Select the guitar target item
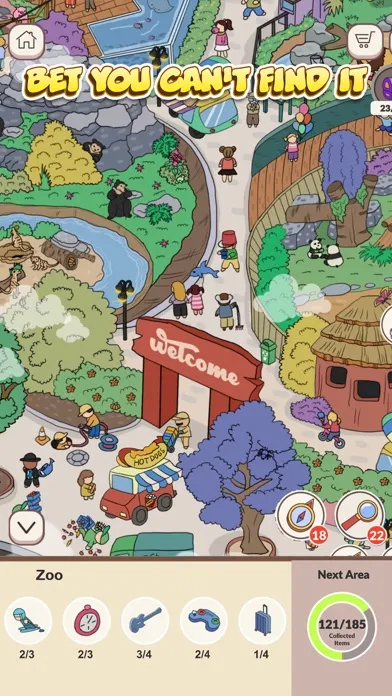The height and width of the screenshot is (696, 392). [x=145, y=621]
